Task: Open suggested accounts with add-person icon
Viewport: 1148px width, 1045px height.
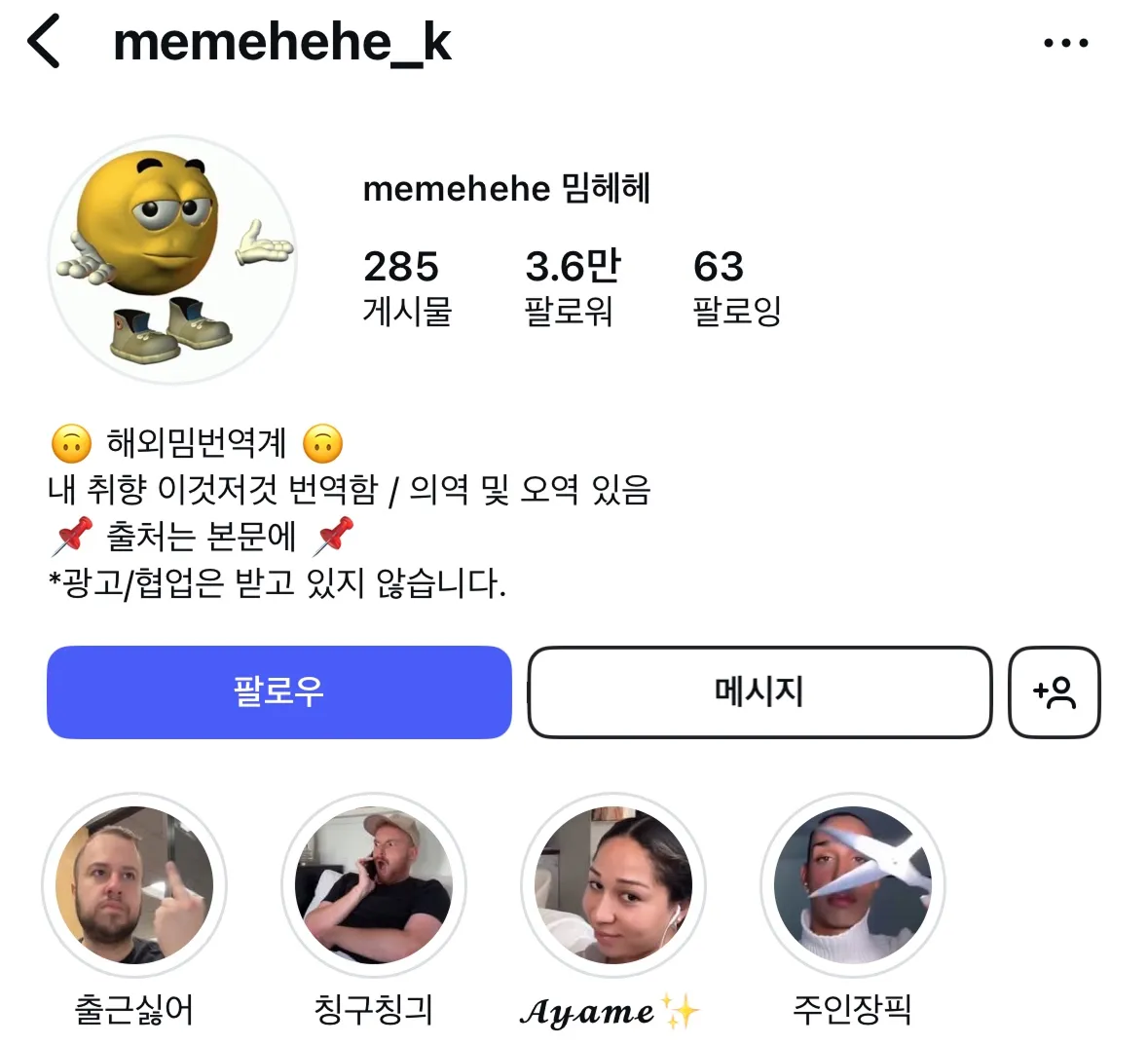Action: coord(1054,691)
